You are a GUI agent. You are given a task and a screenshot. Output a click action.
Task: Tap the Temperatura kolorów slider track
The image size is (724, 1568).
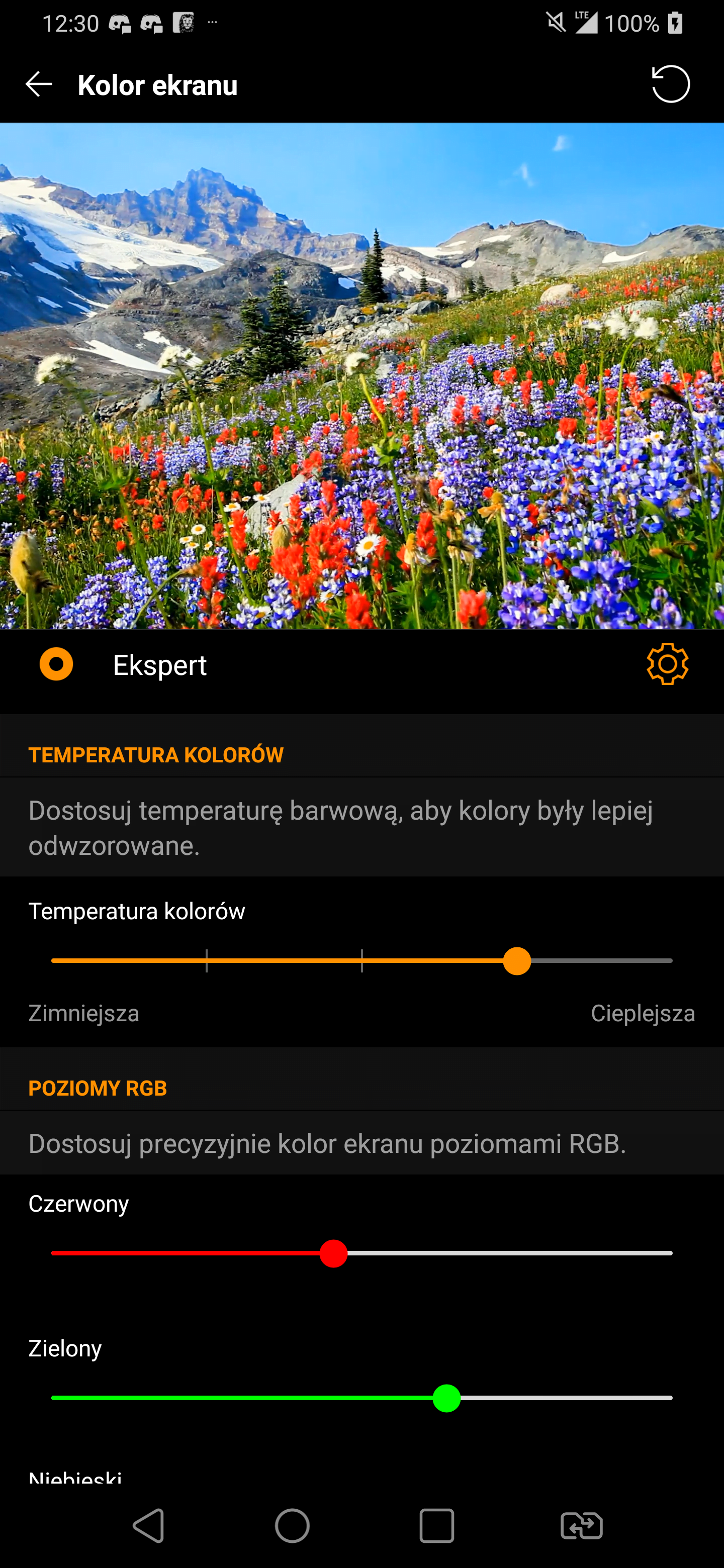coord(361,961)
